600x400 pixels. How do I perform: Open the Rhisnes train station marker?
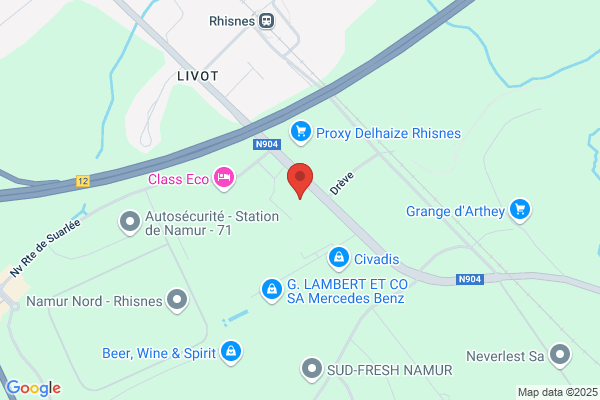click(x=266, y=21)
